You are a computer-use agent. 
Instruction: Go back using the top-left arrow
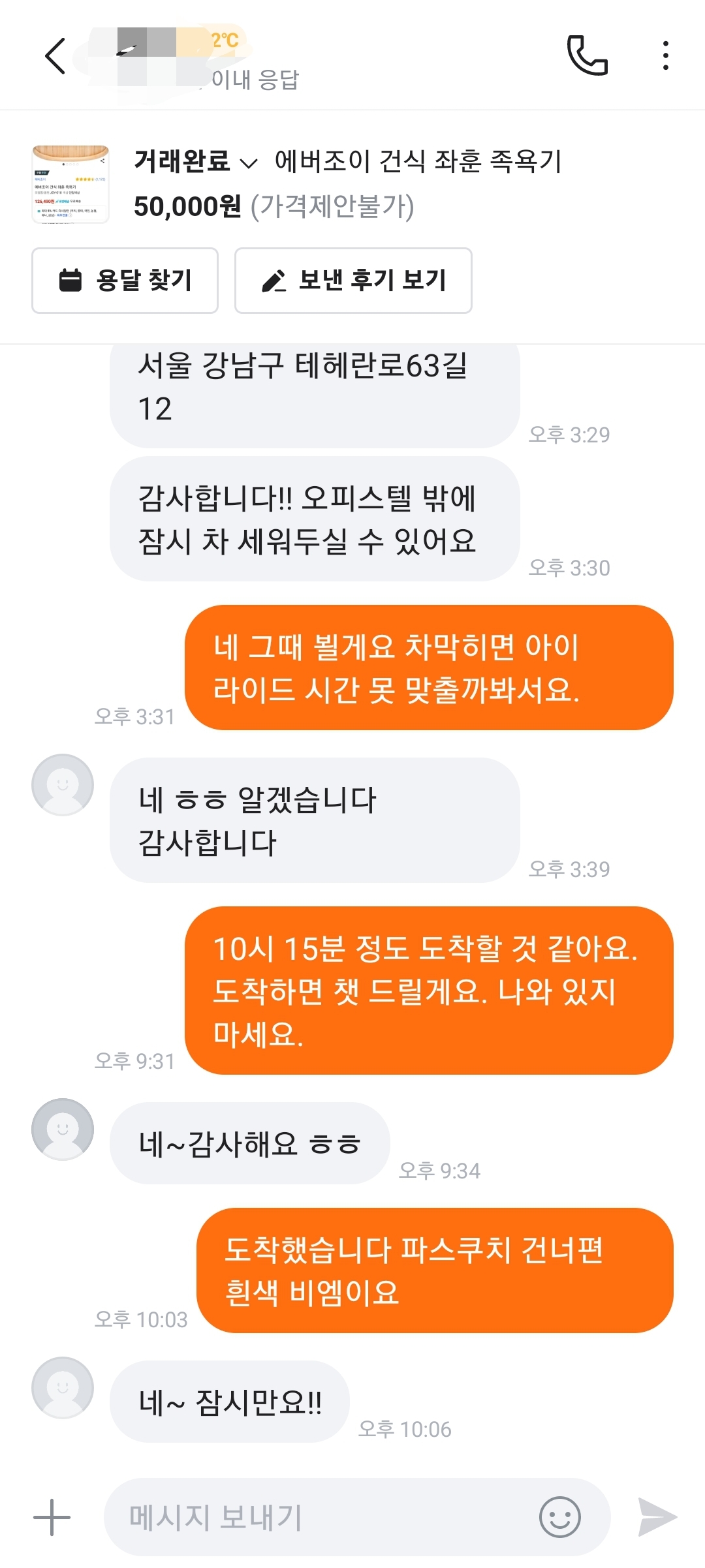(55, 56)
